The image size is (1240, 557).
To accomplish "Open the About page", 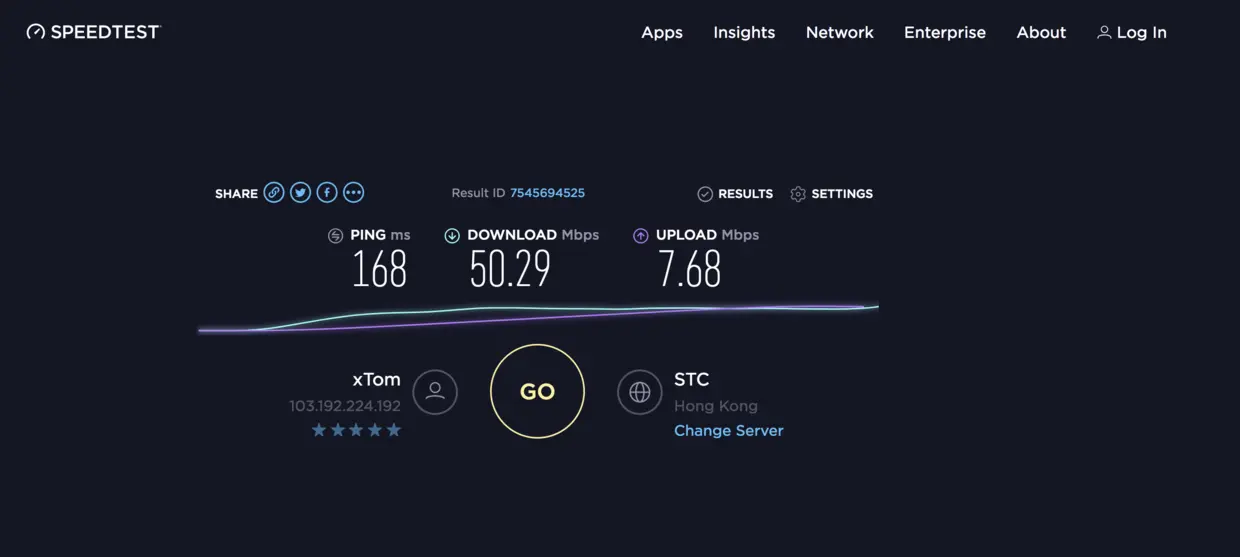I will [x=1041, y=32].
